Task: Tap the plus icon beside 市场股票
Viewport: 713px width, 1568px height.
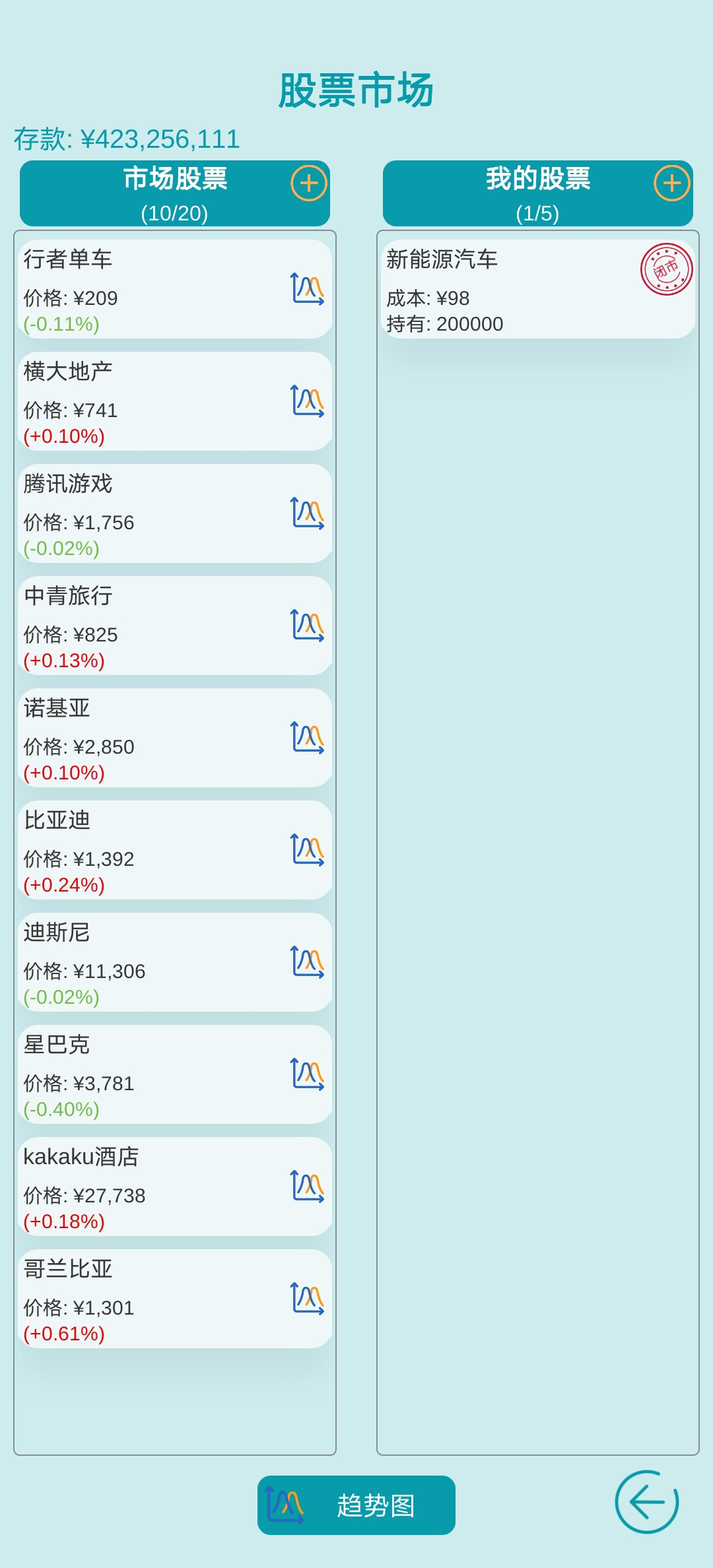Action: tap(309, 183)
